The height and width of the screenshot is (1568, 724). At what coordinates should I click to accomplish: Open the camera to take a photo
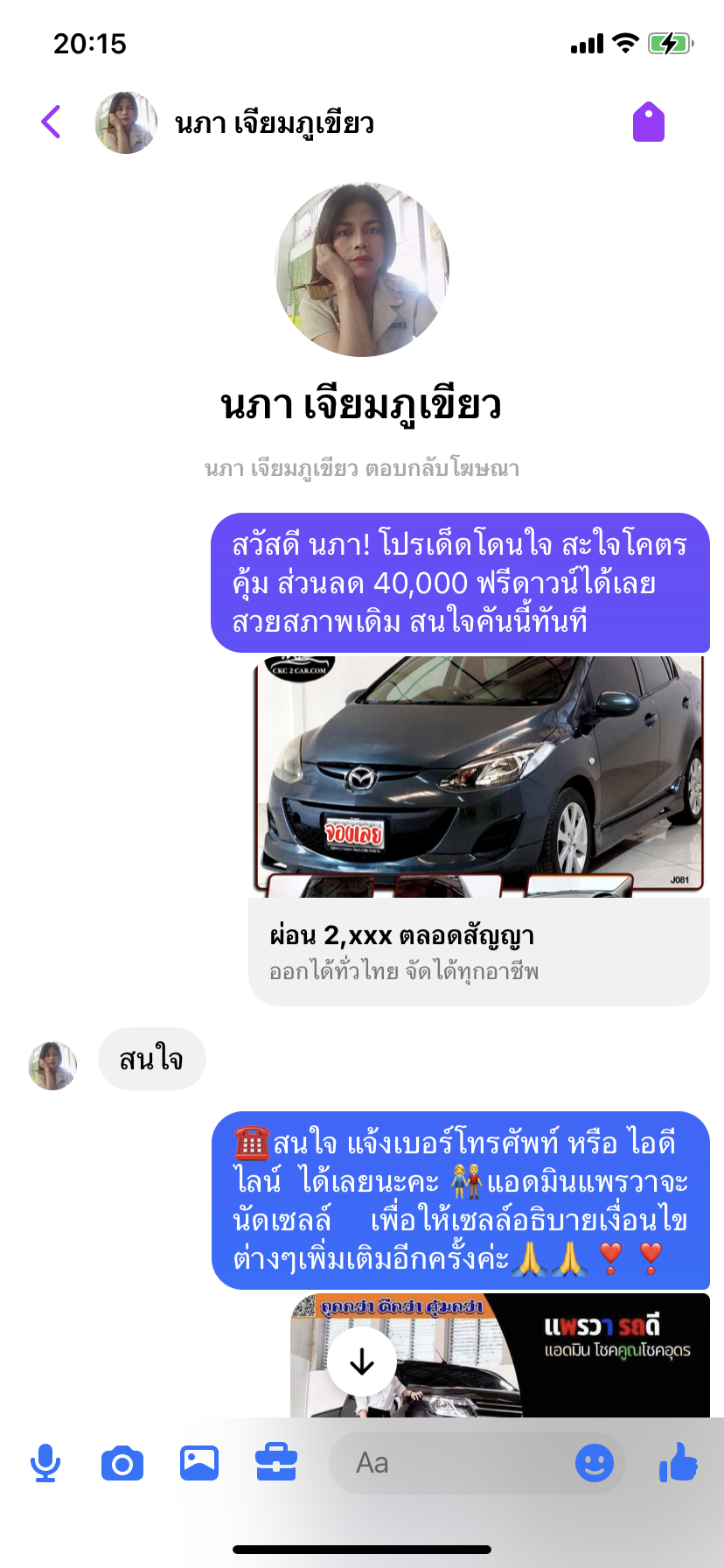[x=122, y=1462]
